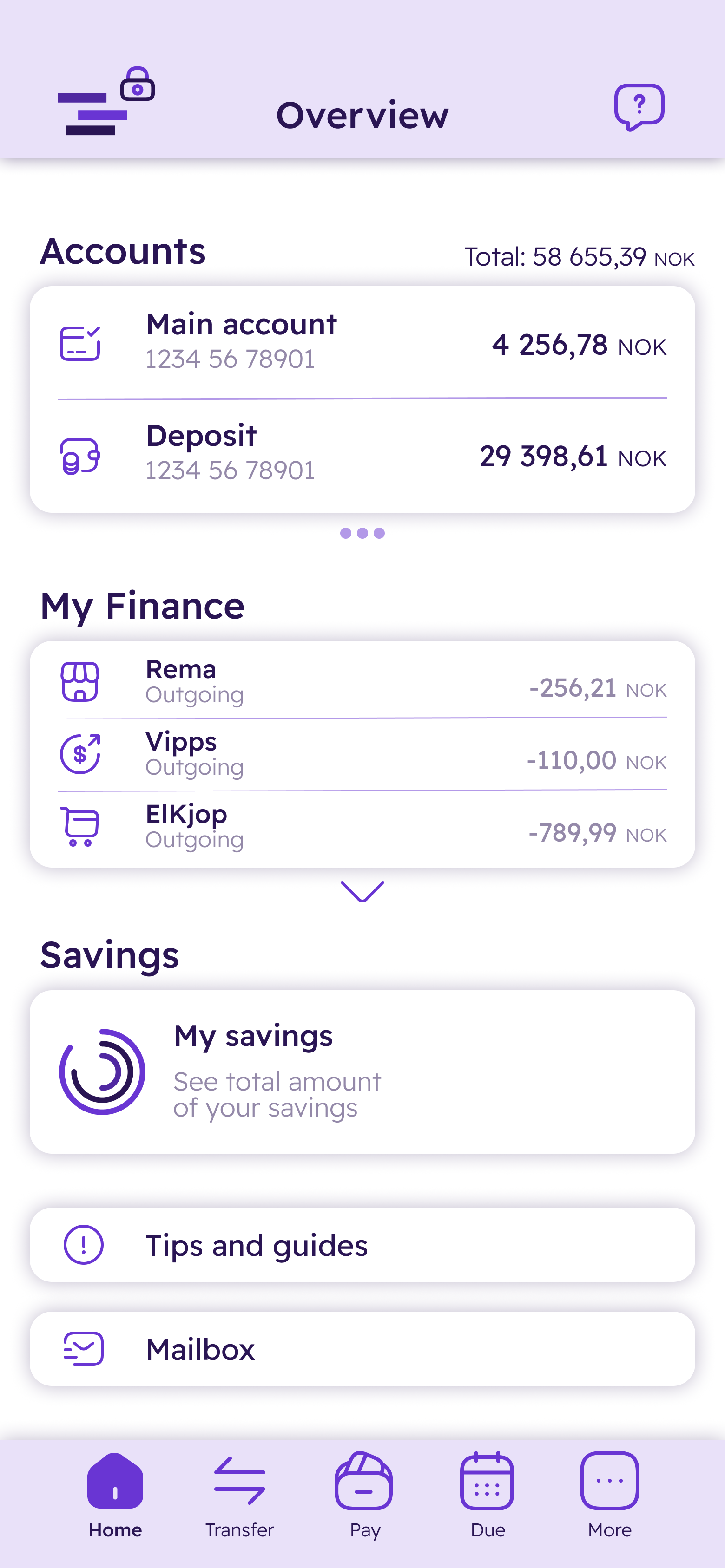
Task: View the ElKjop outgoing transaction
Action: [x=362, y=827]
